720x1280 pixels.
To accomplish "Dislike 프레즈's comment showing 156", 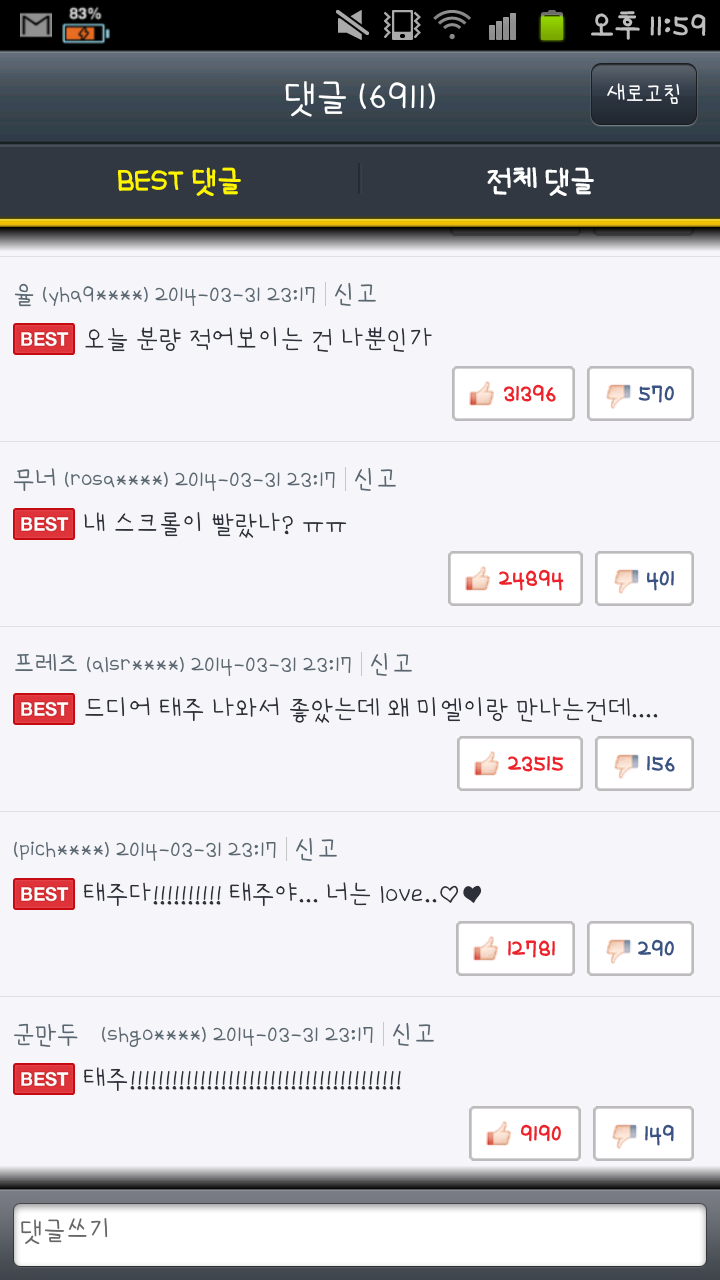I will tap(644, 764).
